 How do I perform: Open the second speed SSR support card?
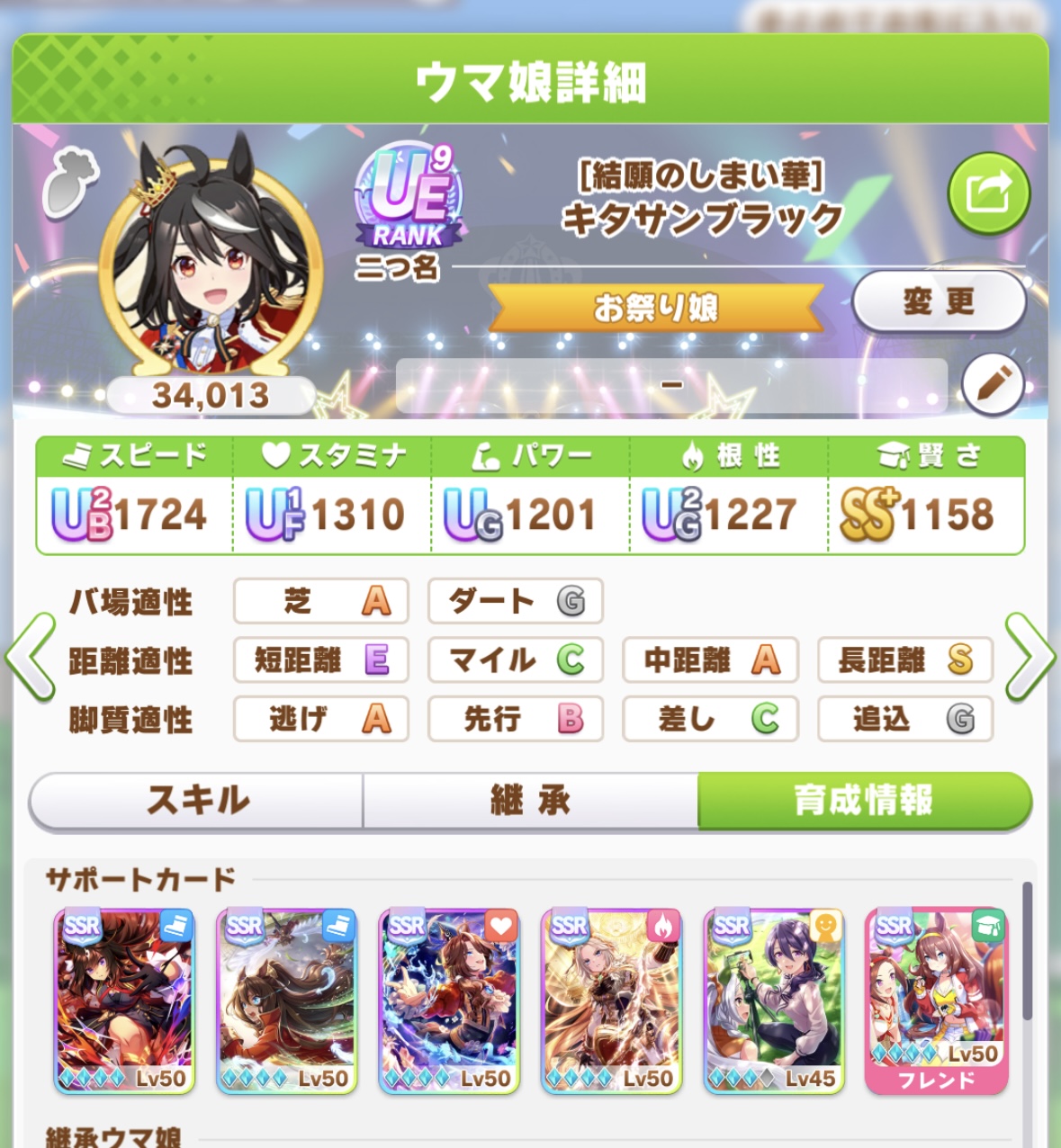pos(286,1000)
